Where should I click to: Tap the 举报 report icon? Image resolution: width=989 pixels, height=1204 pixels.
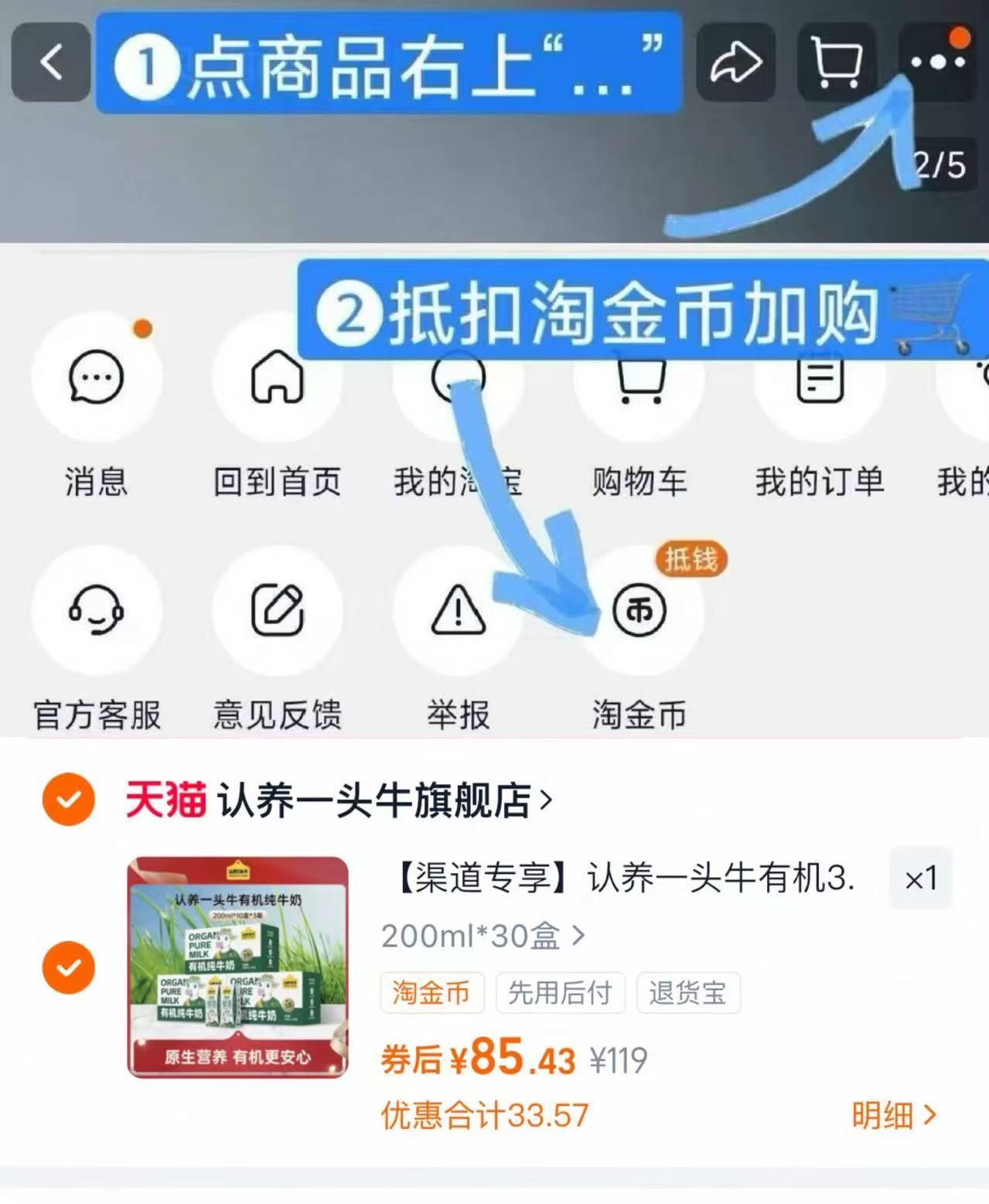pyautogui.click(x=457, y=611)
